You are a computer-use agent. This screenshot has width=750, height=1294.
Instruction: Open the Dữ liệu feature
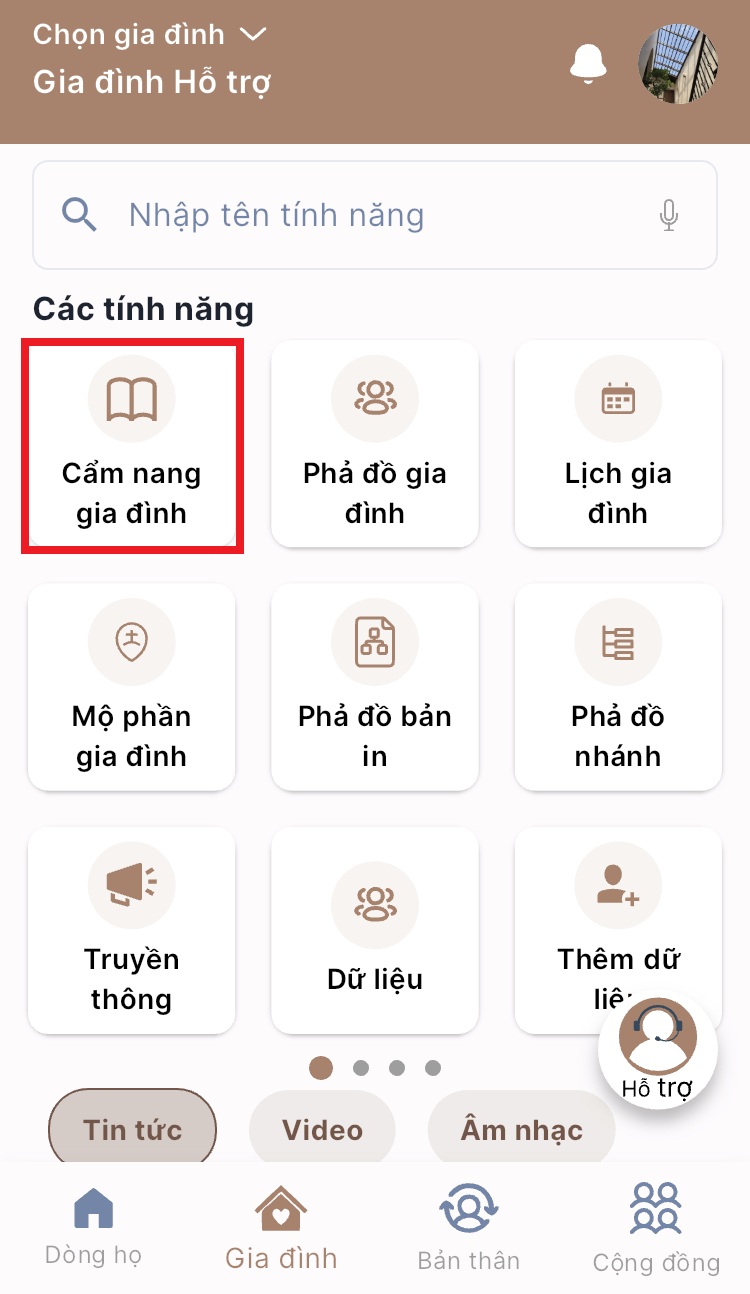pos(375,930)
